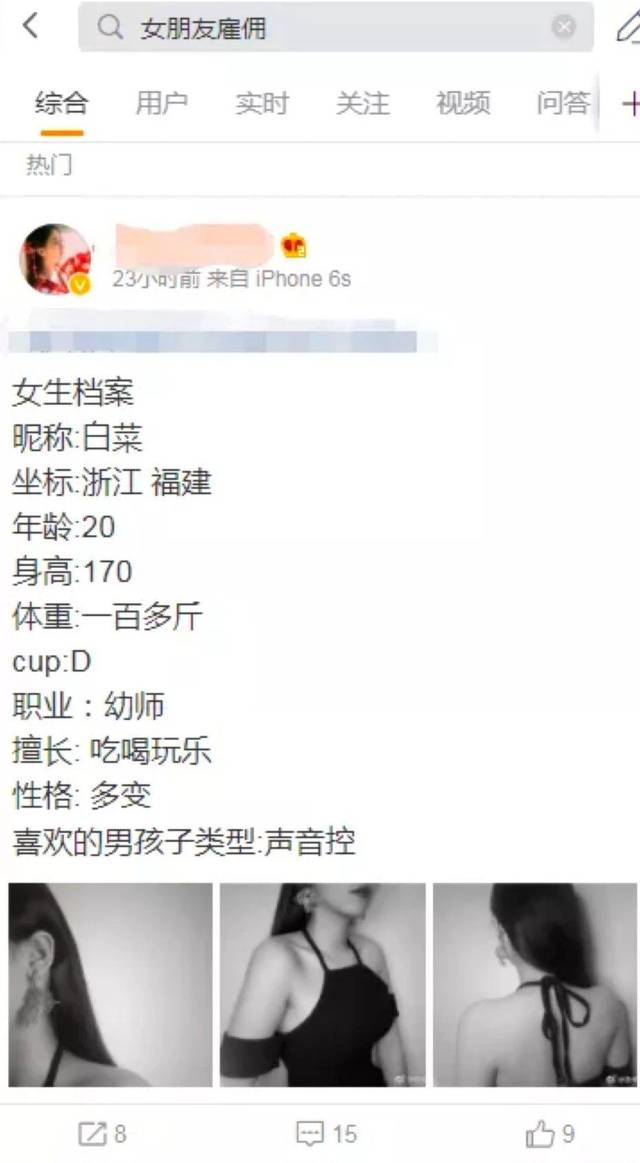The height and width of the screenshot is (1163, 640).
Task: Open the middle post photo
Action: pyautogui.click(x=322, y=985)
